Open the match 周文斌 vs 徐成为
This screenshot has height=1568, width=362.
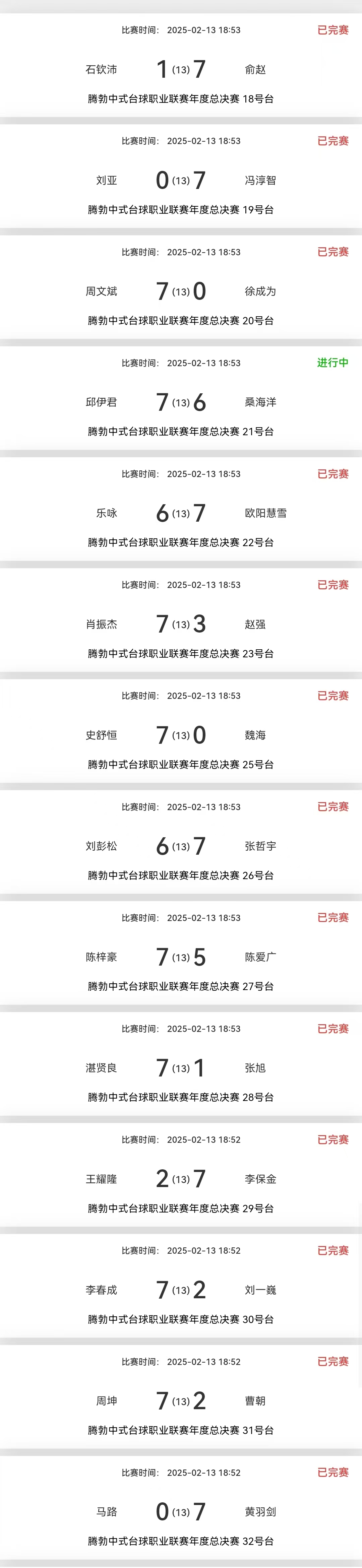(181, 291)
